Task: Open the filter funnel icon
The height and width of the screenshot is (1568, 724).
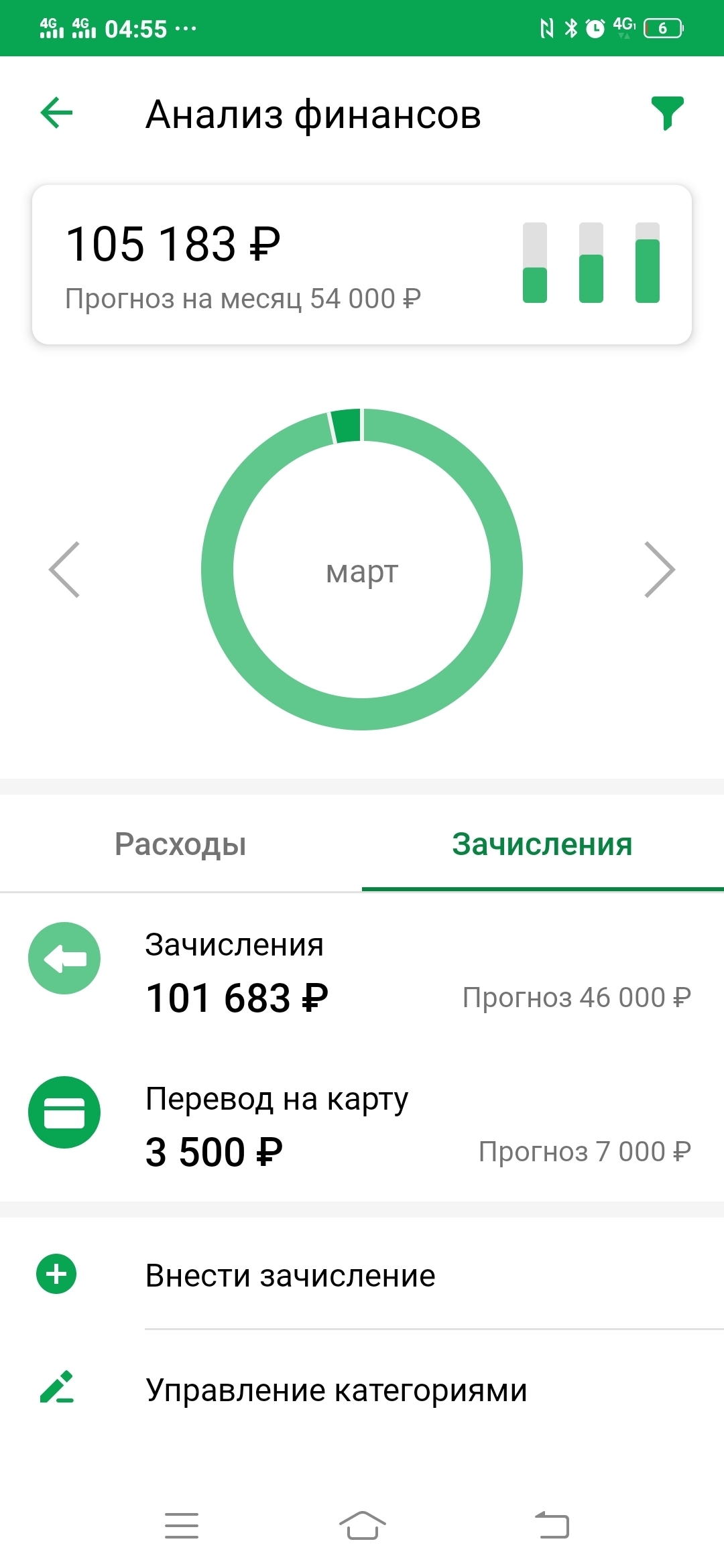Action: [x=667, y=113]
